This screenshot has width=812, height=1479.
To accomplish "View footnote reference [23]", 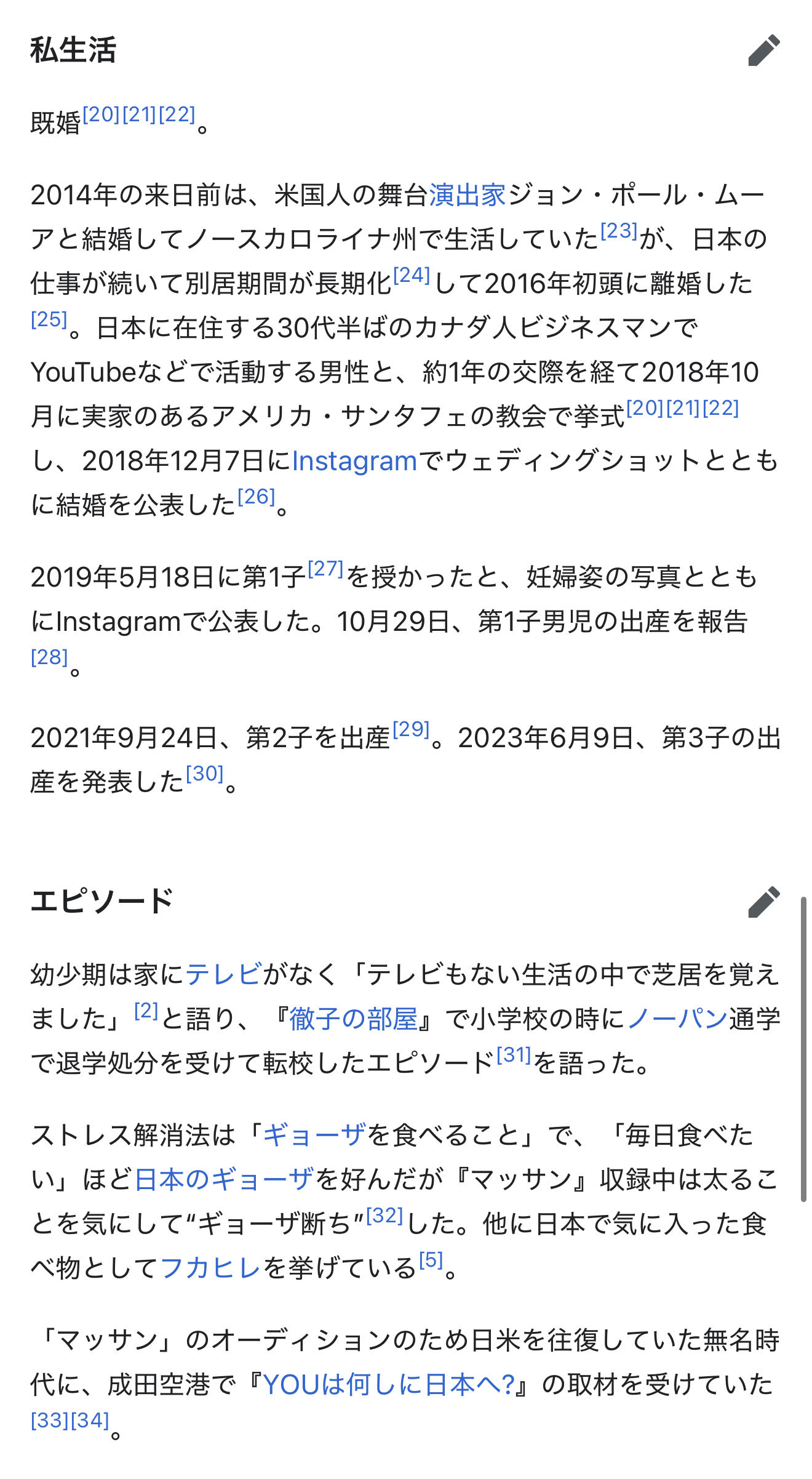I will pos(619,231).
